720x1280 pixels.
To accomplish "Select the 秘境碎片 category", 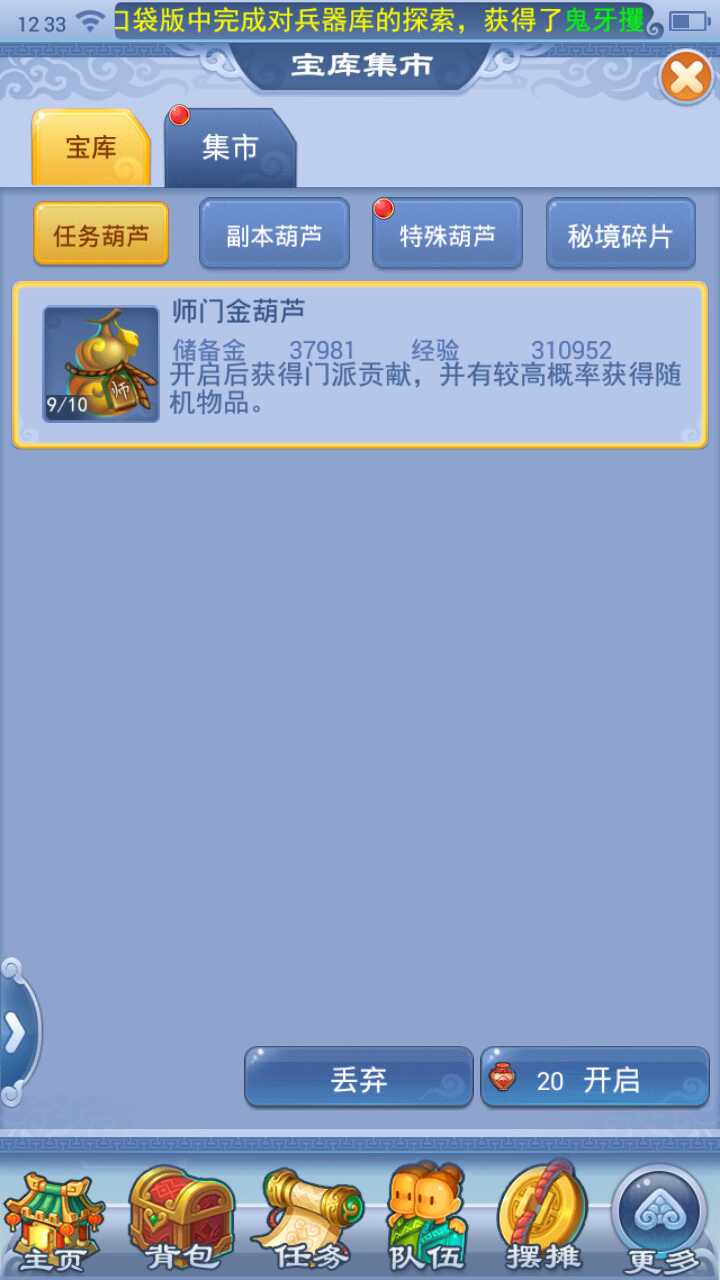I will (620, 235).
